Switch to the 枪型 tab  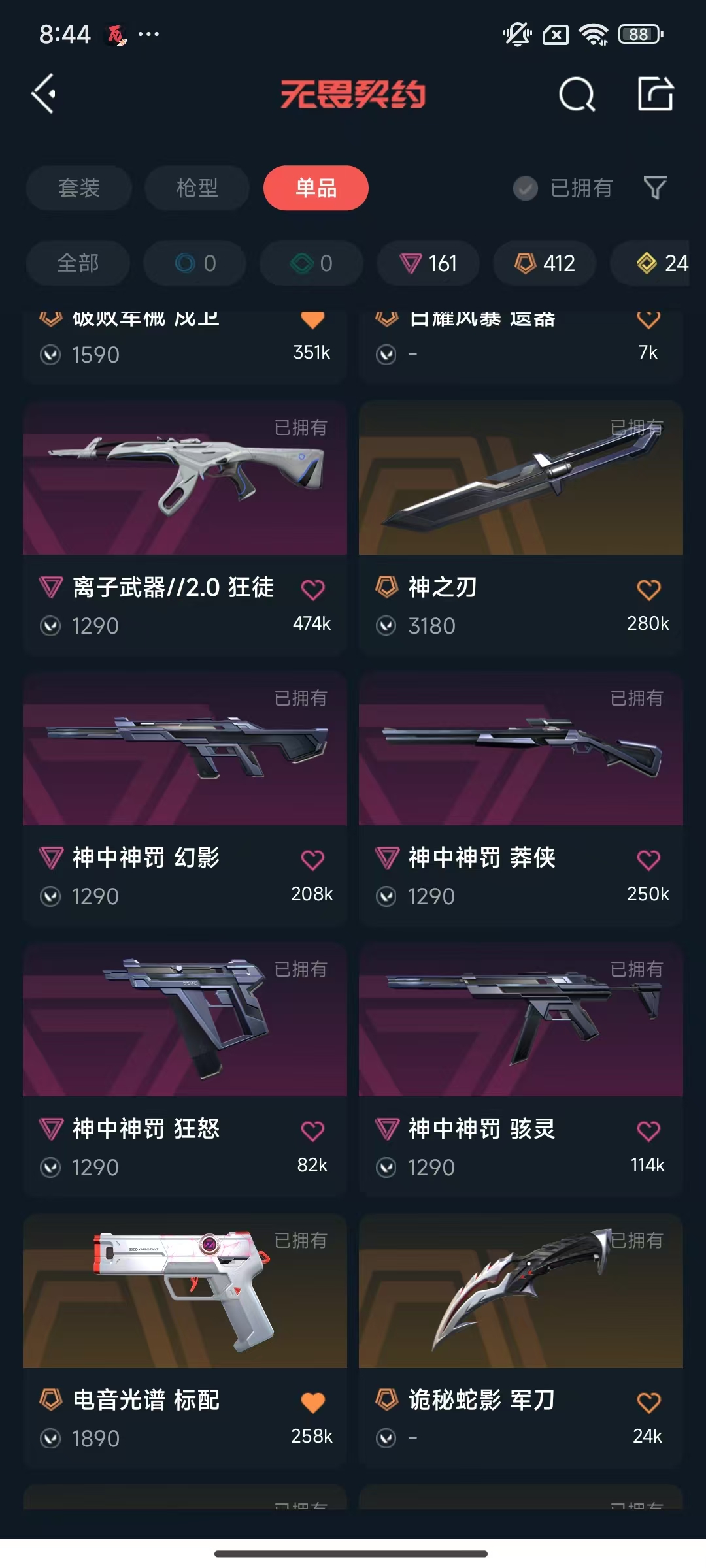click(197, 188)
